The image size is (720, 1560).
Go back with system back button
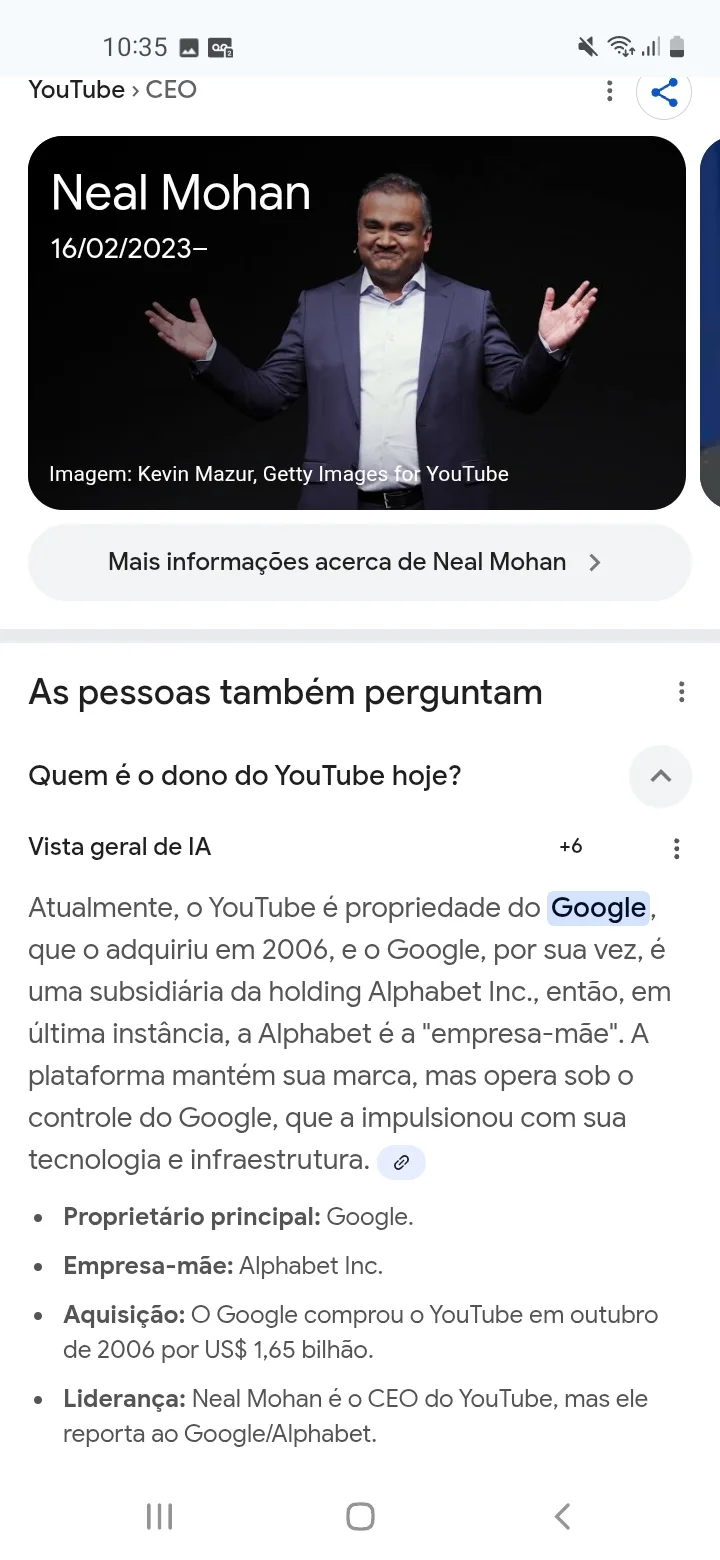(x=562, y=1516)
